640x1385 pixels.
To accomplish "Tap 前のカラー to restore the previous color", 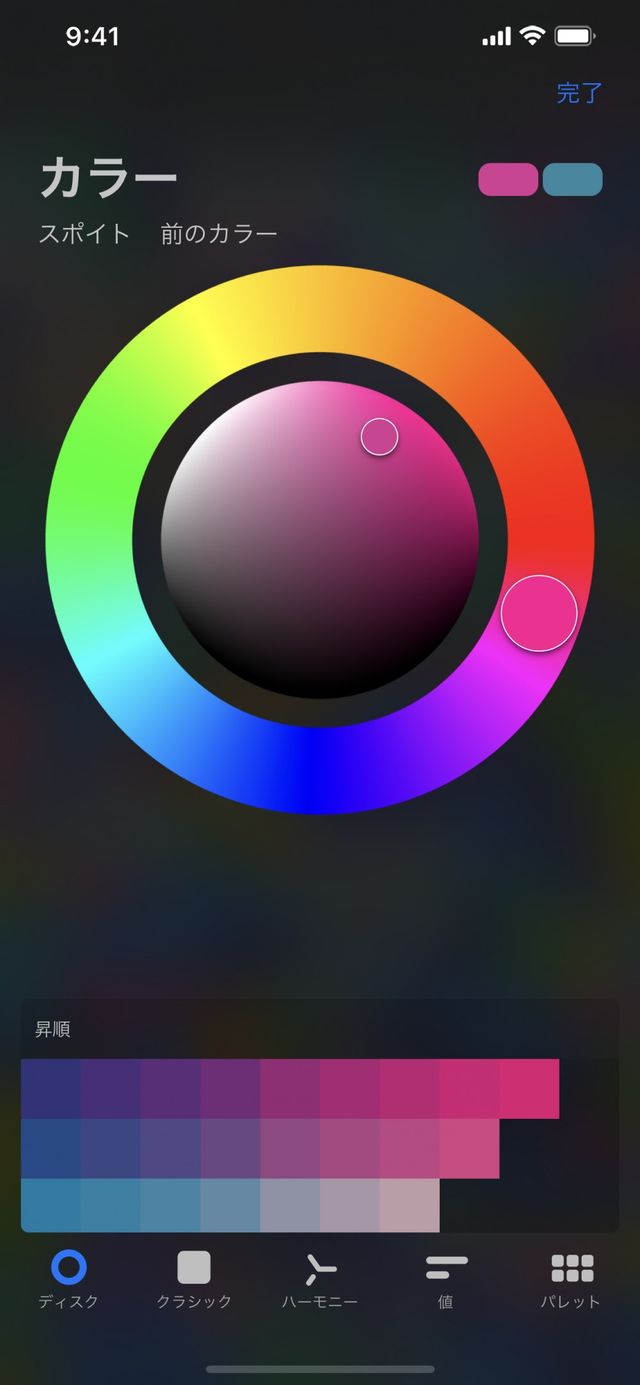I will point(219,235).
